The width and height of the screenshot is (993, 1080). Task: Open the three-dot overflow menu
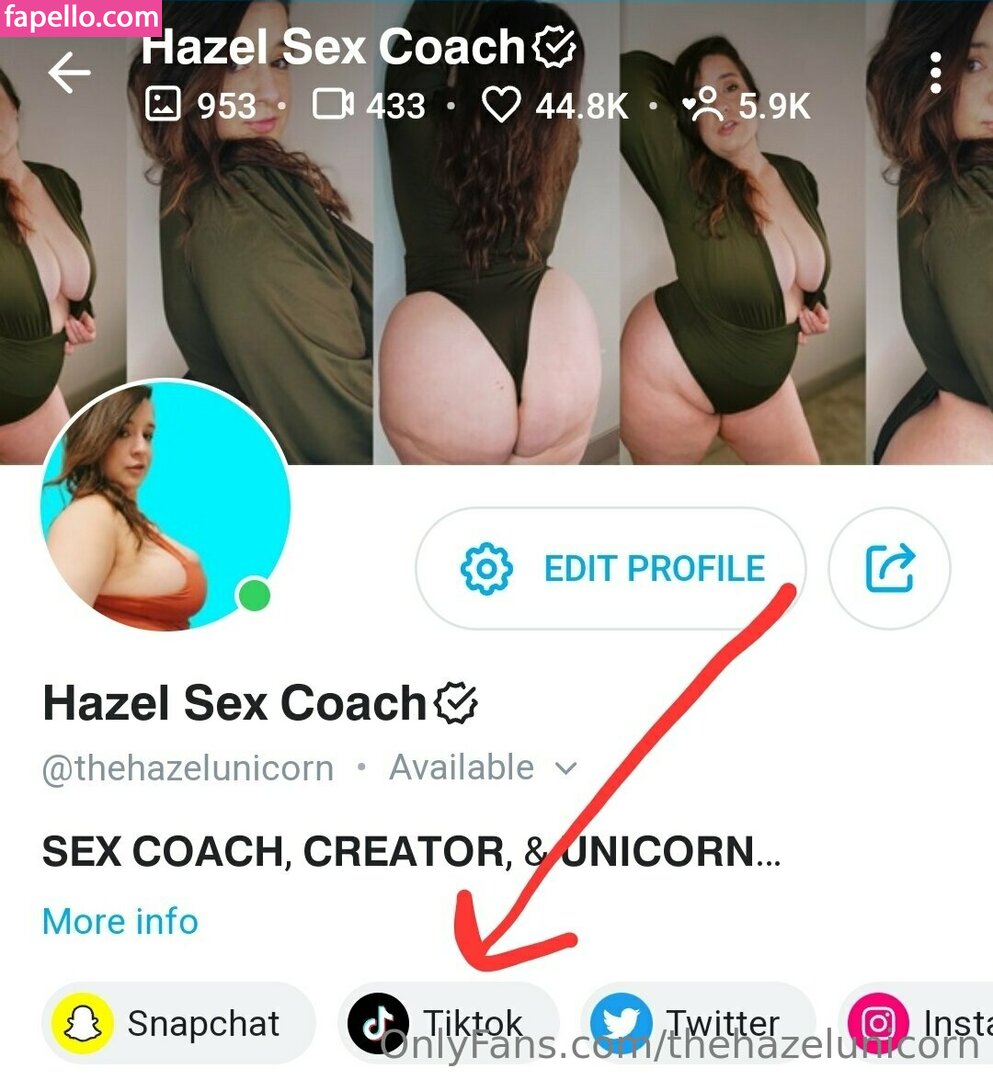tap(935, 74)
